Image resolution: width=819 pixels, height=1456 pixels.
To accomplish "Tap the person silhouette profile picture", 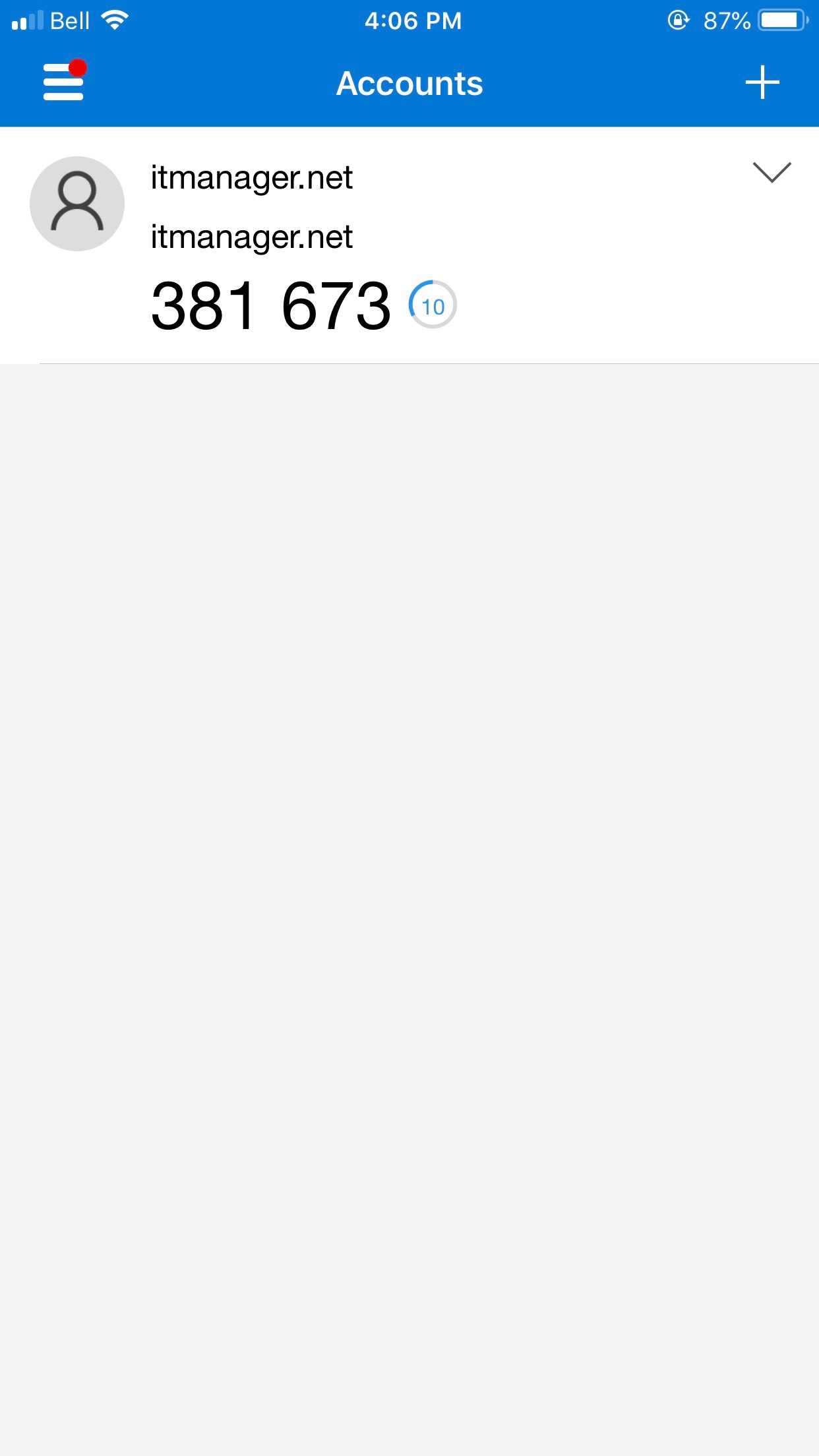I will pos(76,204).
